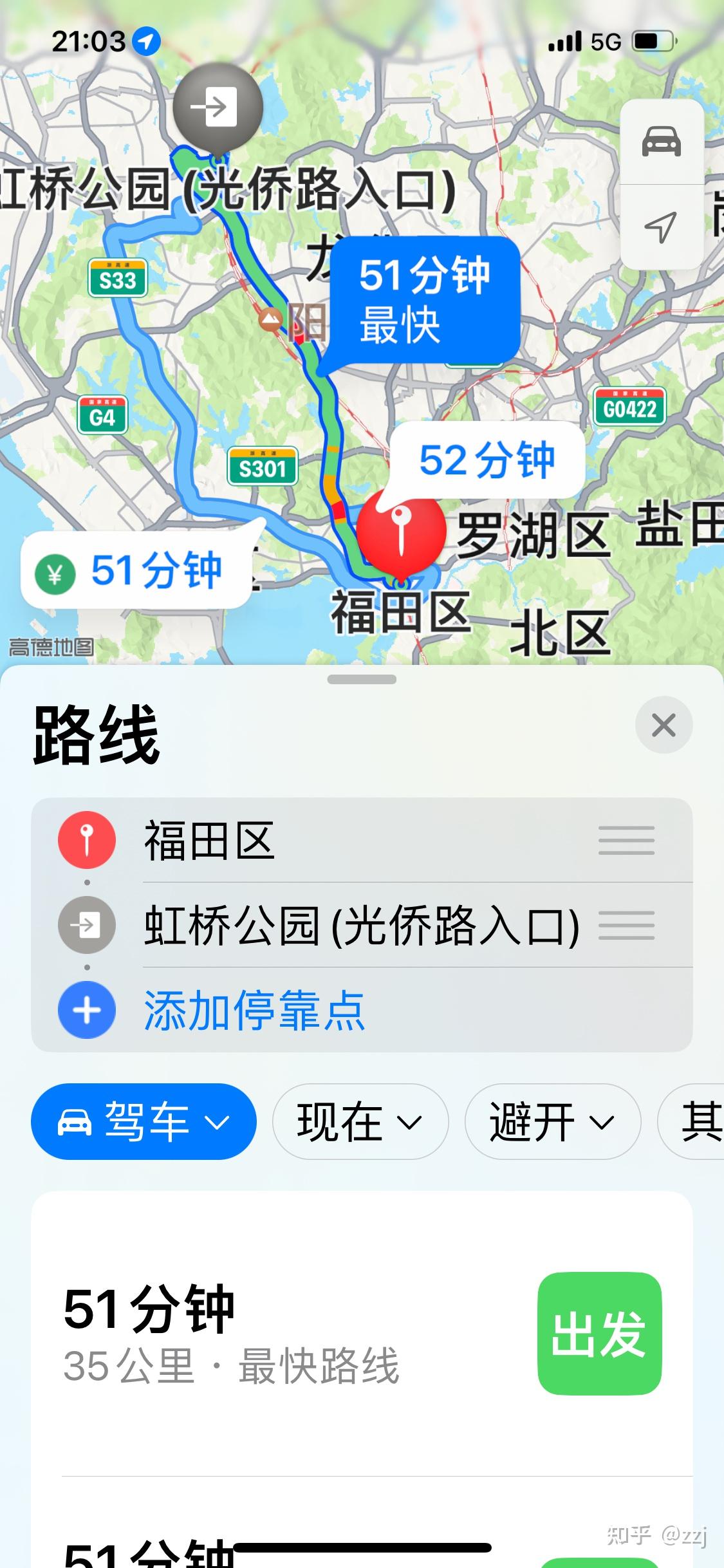Expand the 避开 avoid options
This screenshot has height=1568, width=724.
pos(552,1122)
